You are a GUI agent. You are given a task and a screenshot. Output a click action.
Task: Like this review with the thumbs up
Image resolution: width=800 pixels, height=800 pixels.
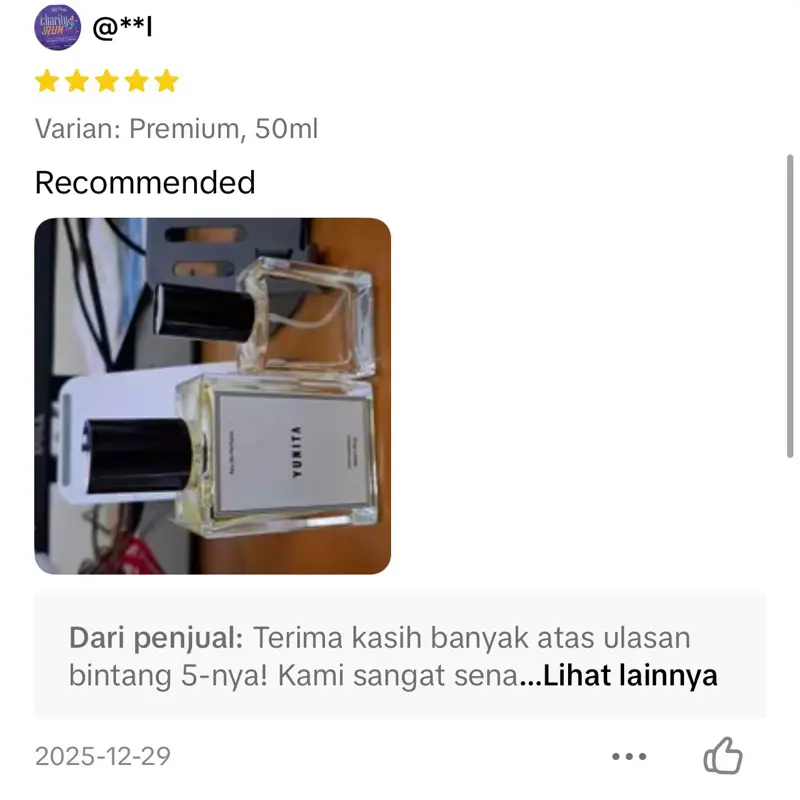tap(722, 756)
